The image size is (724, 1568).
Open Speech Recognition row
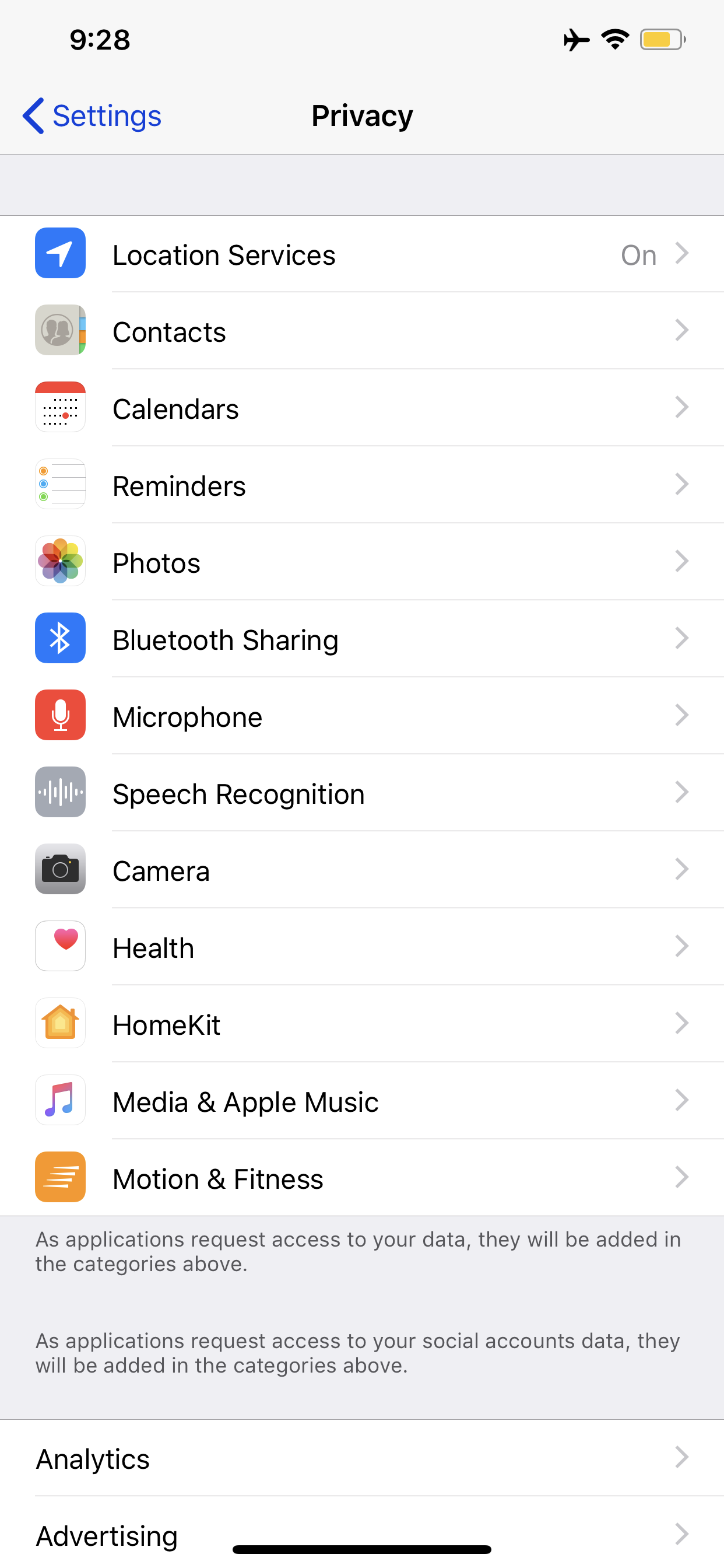pyautogui.click(x=362, y=793)
